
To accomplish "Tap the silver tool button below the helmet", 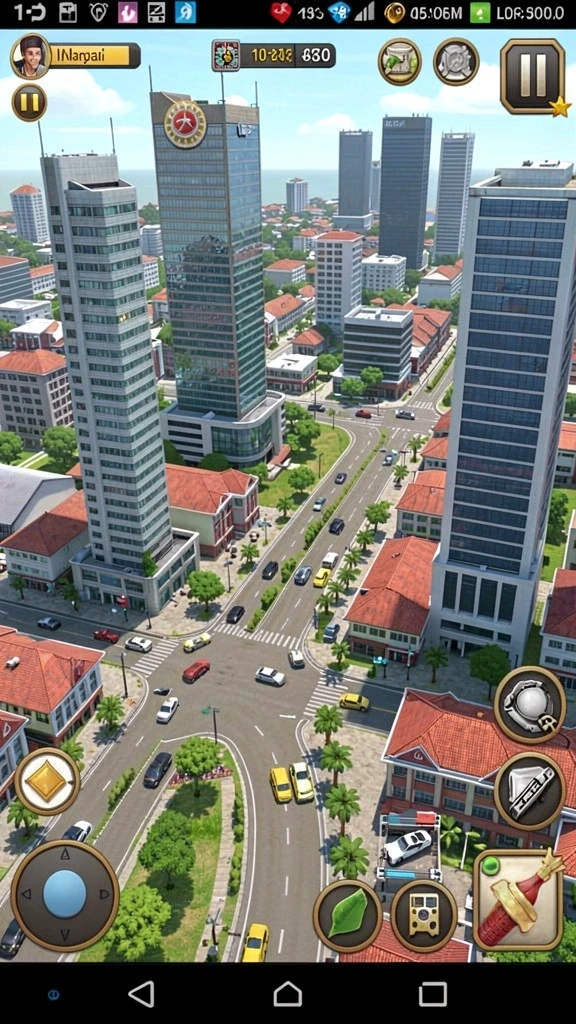I will coord(530,790).
